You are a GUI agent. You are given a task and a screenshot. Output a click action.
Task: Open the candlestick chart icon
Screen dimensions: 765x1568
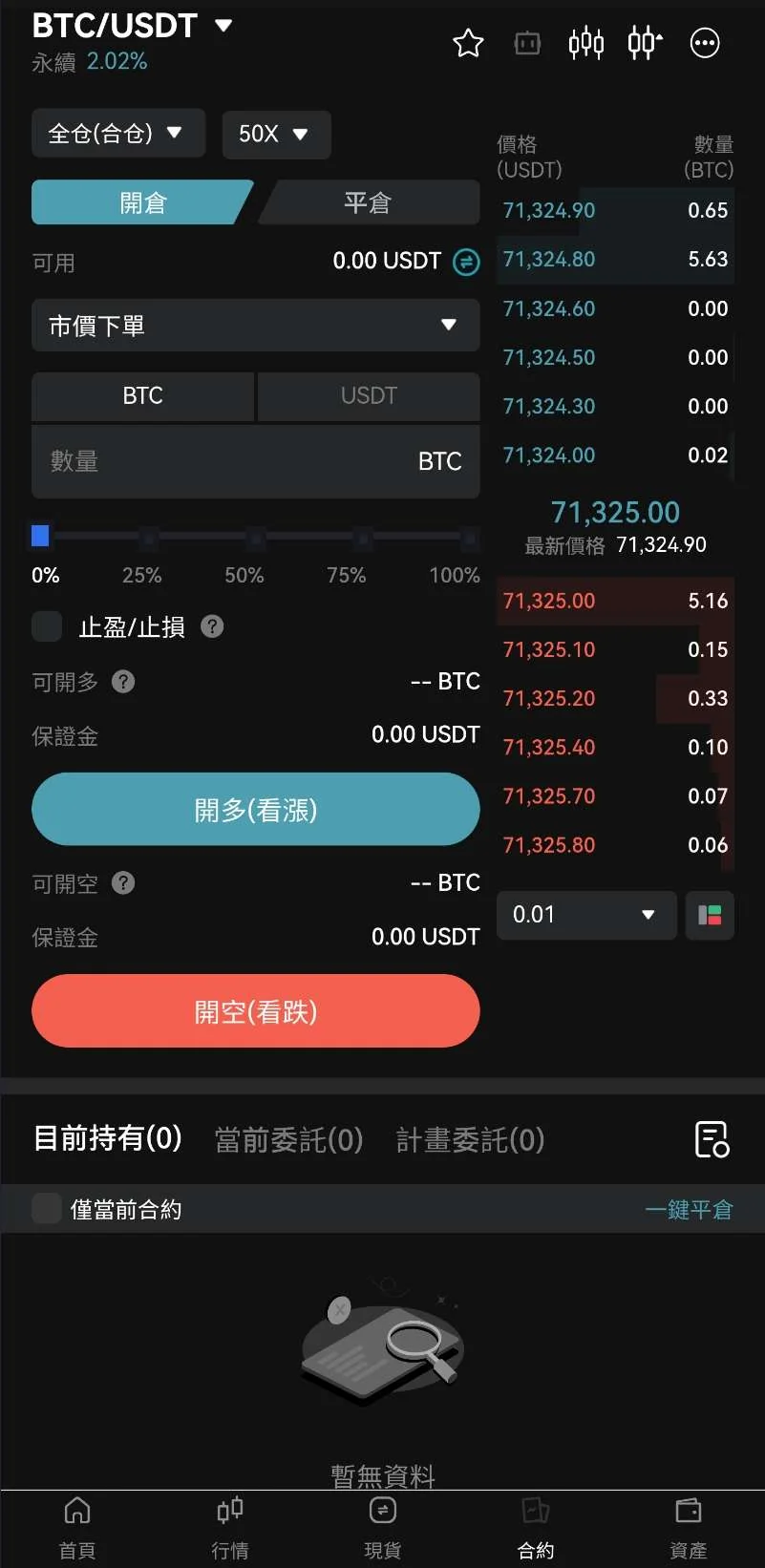[585, 43]
